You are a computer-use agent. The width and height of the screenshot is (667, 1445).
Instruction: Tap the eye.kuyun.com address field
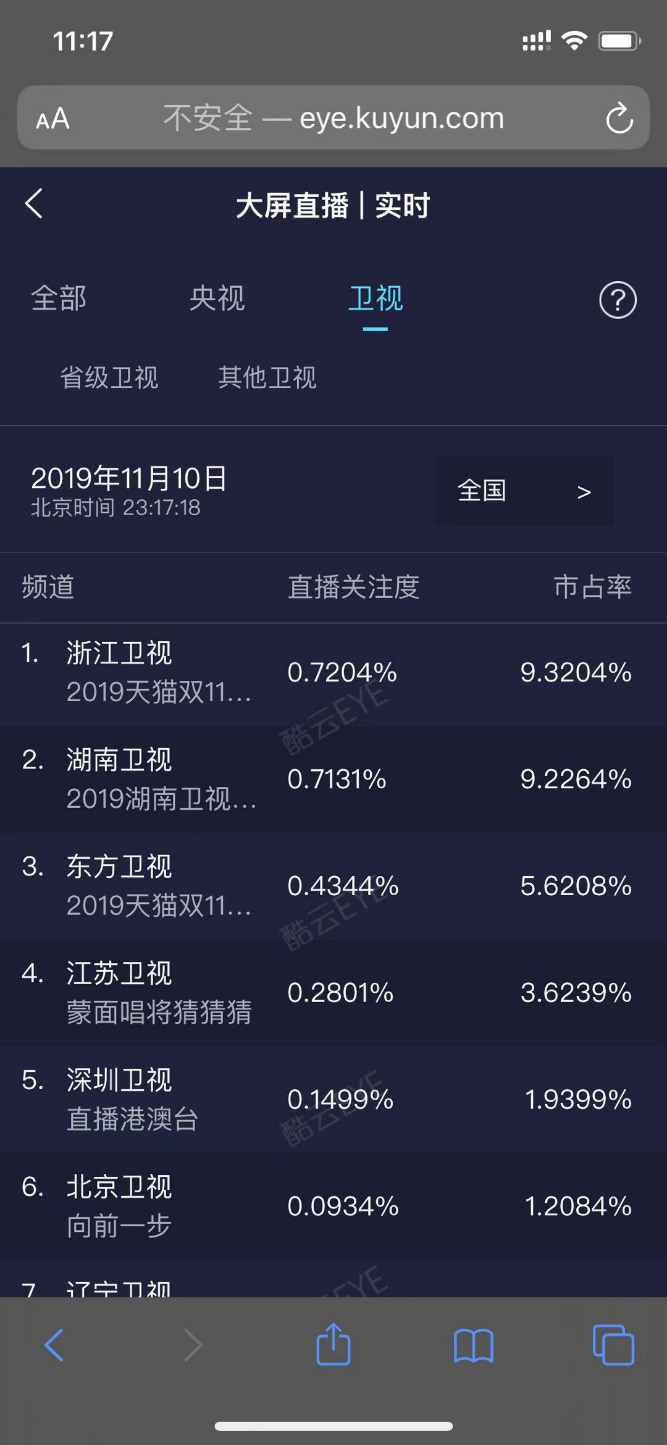[x=335, y=119]
